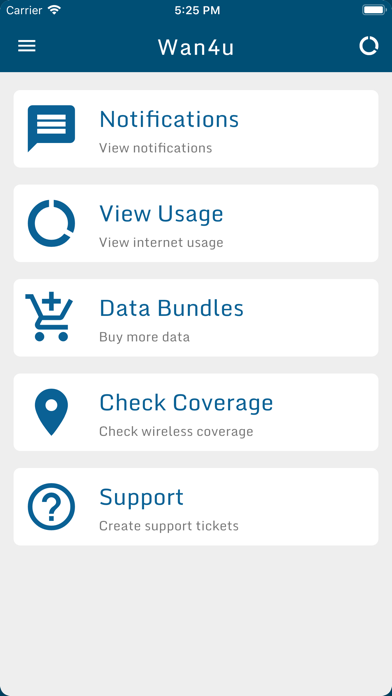Go to Support to create tickets
The width and height of the screenshot is (392, 696).
point(196,507)
